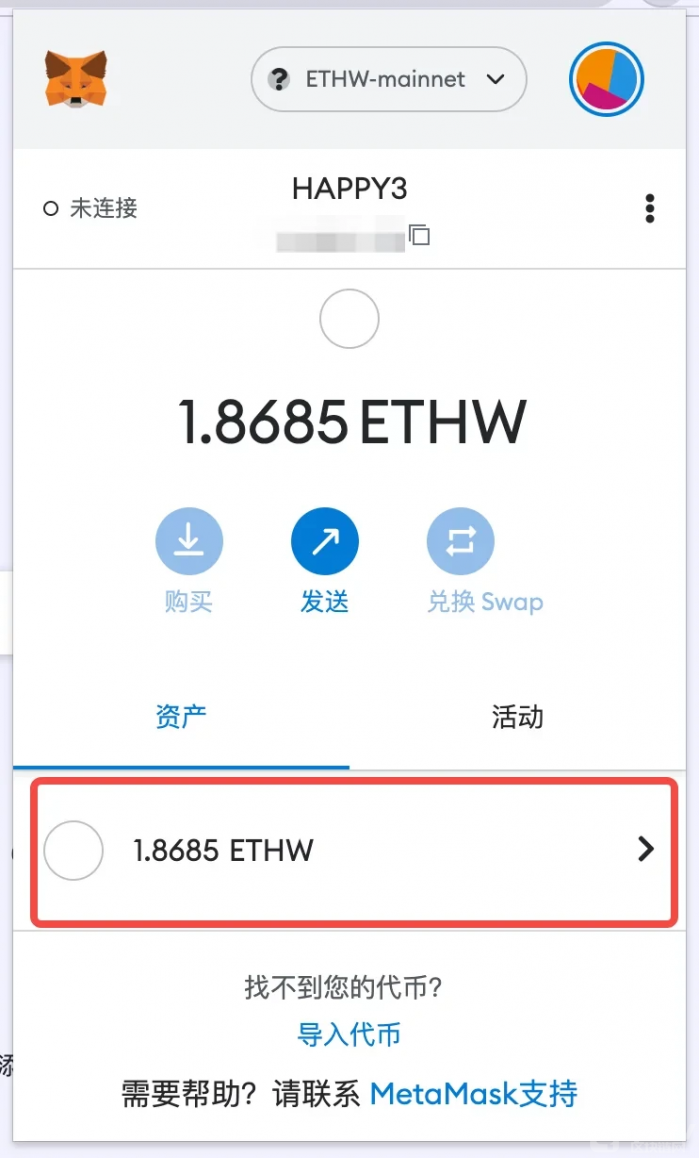The image size is (699, 1158).
Task: Tap the 发送 send button
Action: click(325, 543)
